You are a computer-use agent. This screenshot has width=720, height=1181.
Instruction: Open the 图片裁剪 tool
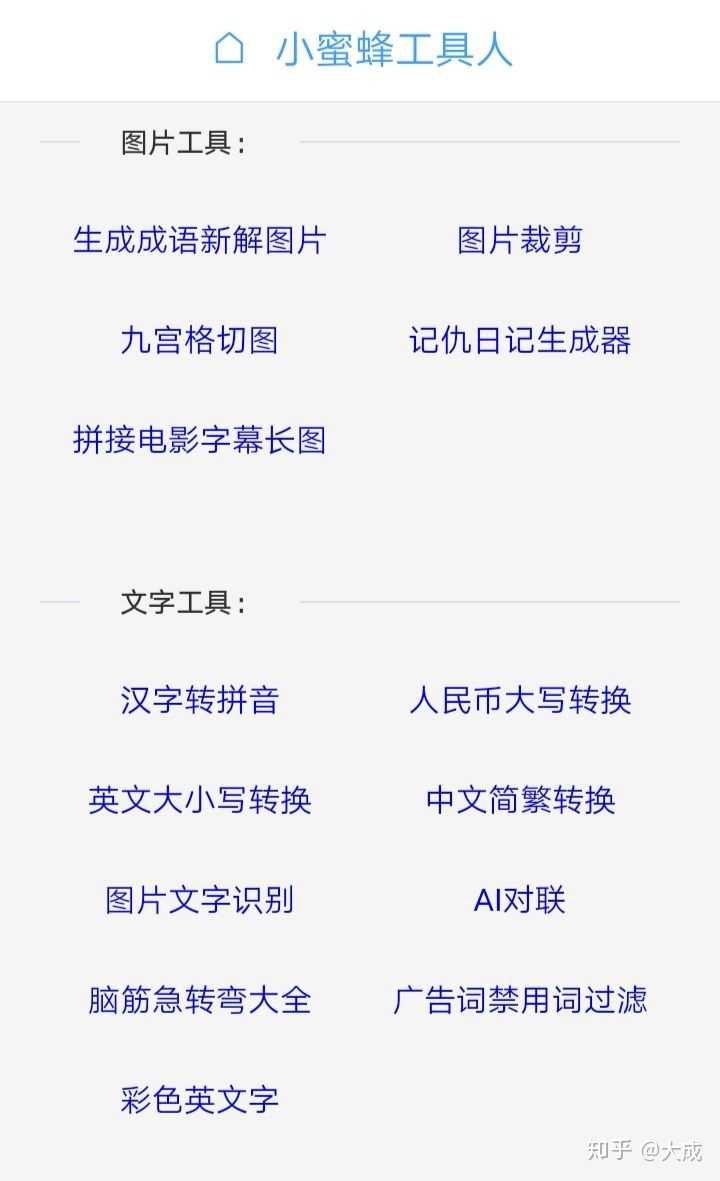pos(521,239)
